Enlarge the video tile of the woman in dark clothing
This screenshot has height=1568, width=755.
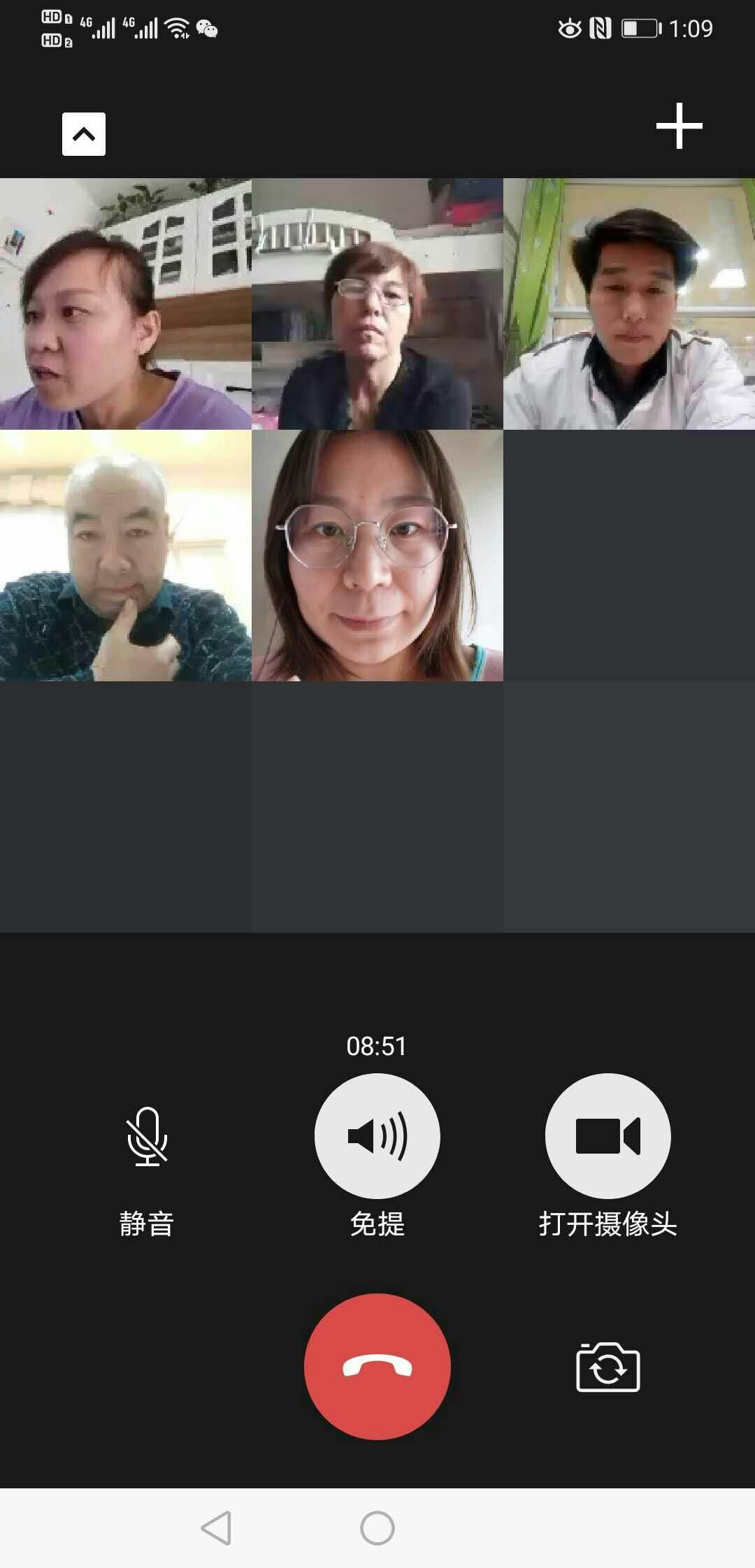click(x=377, y=304)
